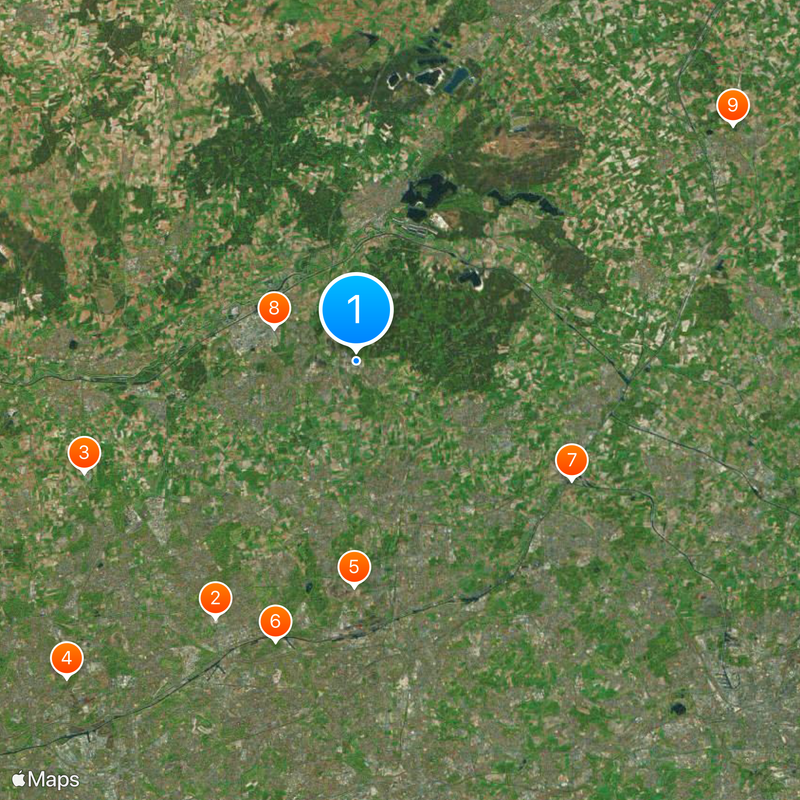Tap the orange map pin numbered 2

pos(215,599)
